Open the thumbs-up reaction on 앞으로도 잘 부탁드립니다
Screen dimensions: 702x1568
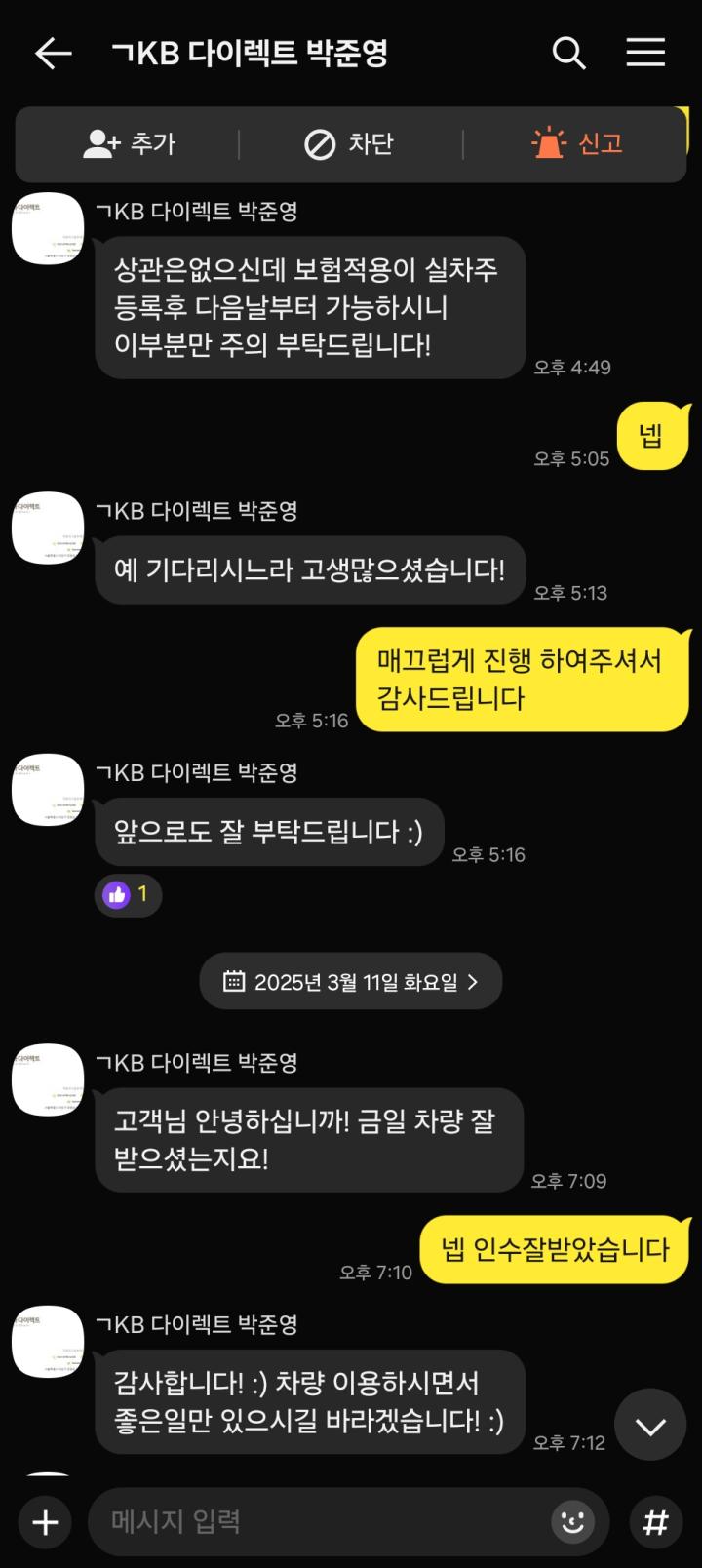pyautogui.click(x=129, y=894)
